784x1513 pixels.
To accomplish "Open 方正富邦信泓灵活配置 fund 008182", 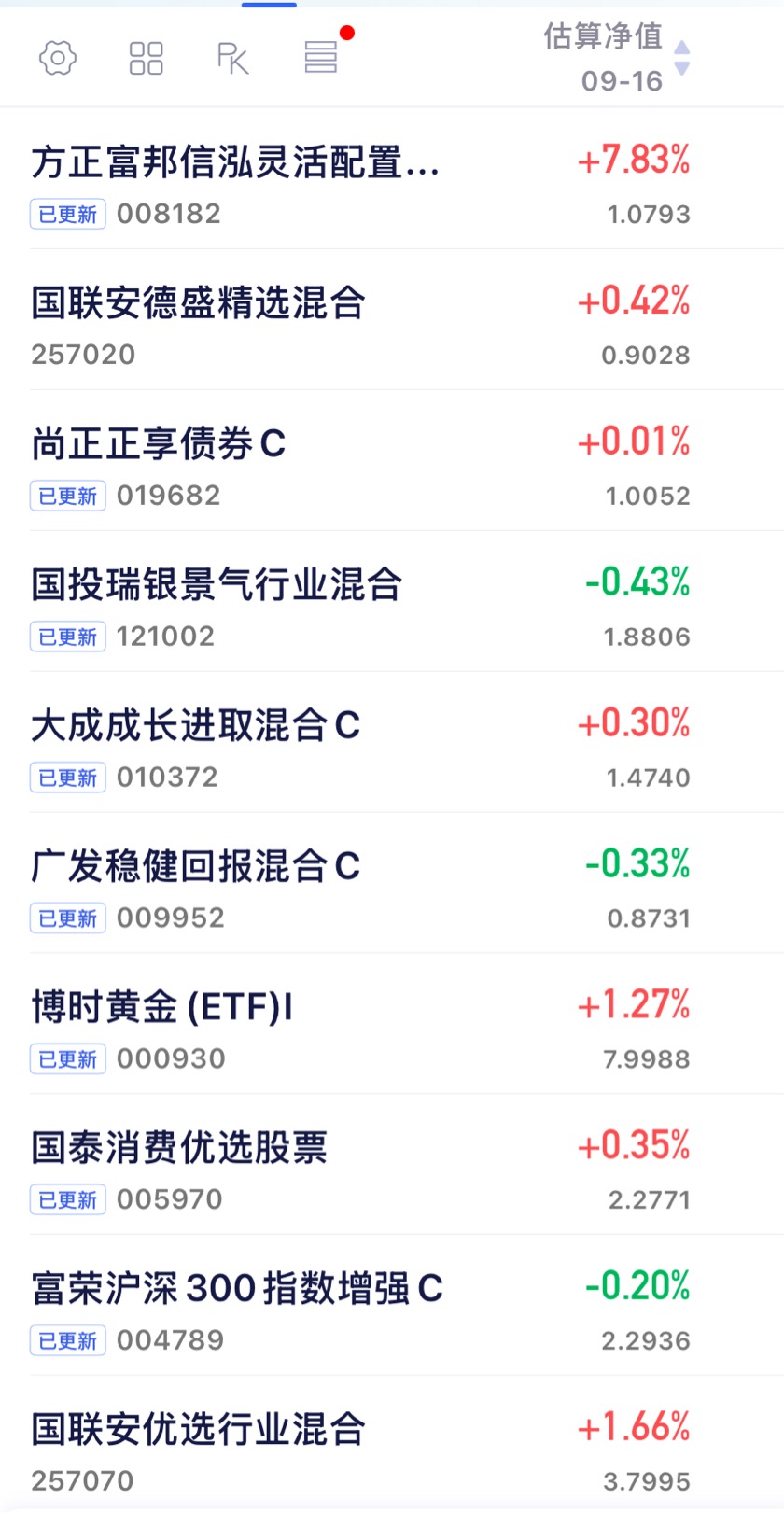I will click(392, 179).
